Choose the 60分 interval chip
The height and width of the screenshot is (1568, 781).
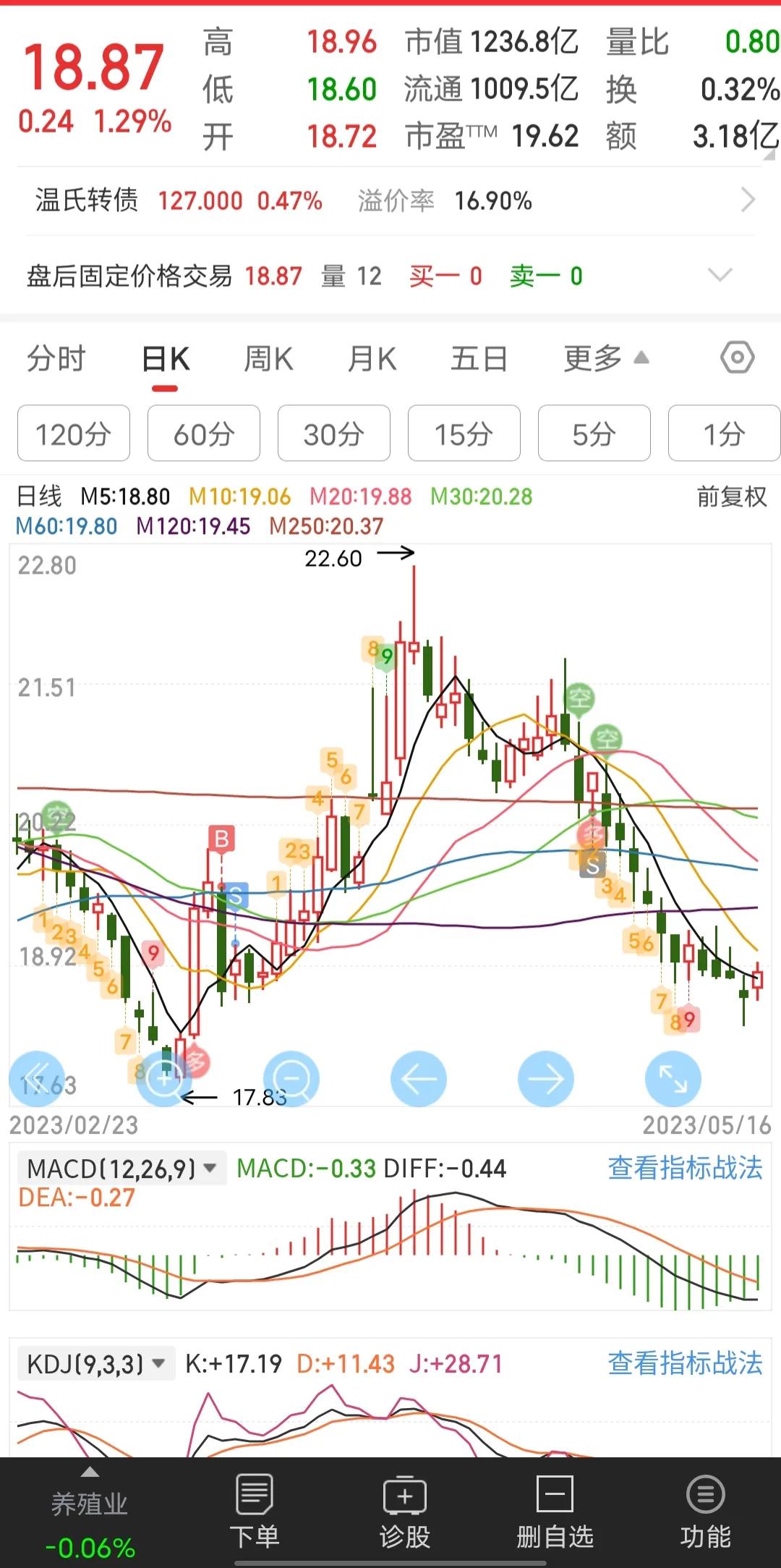click(204, 434)
